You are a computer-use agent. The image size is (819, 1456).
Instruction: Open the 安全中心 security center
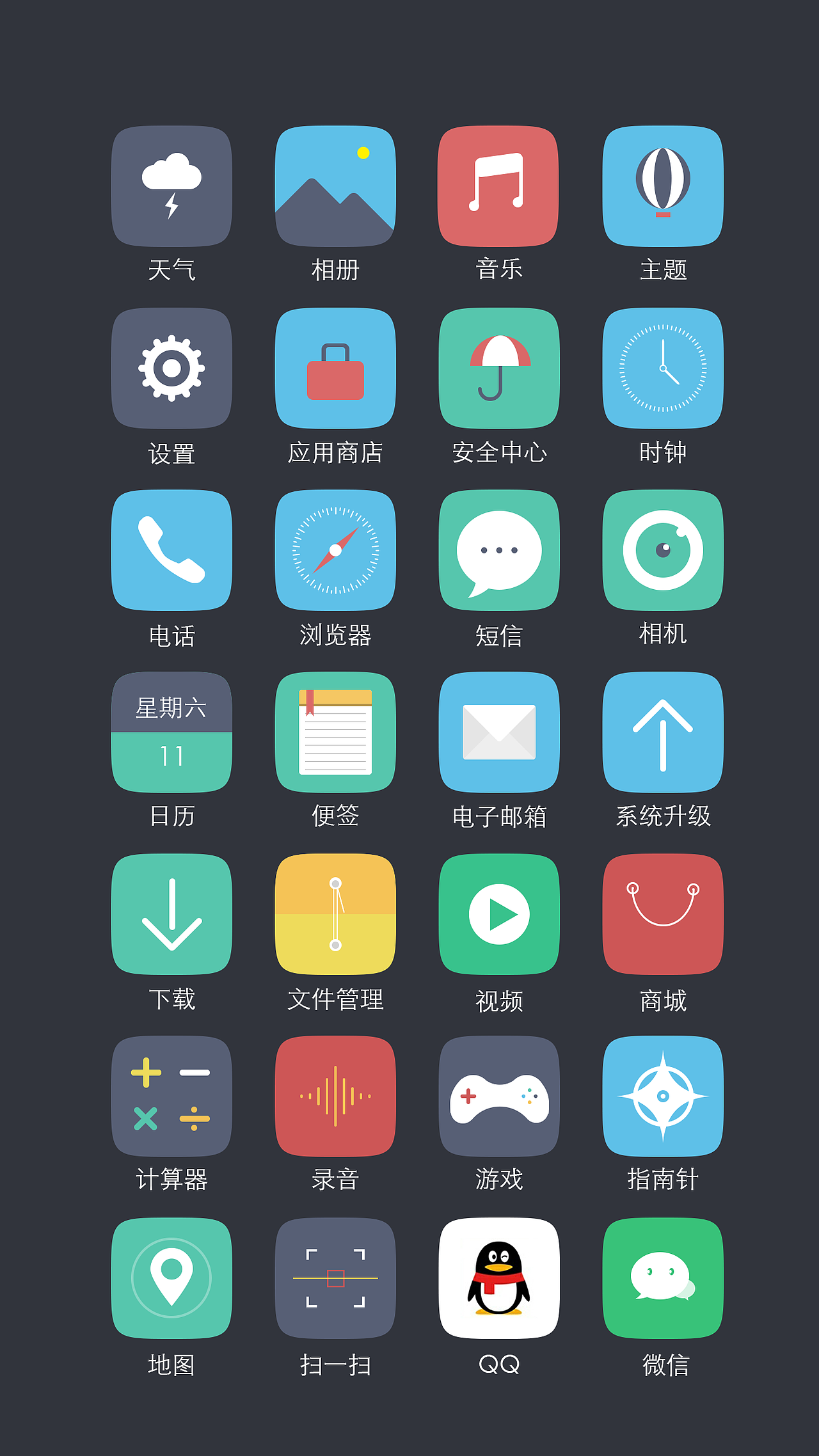coord(499,368)
